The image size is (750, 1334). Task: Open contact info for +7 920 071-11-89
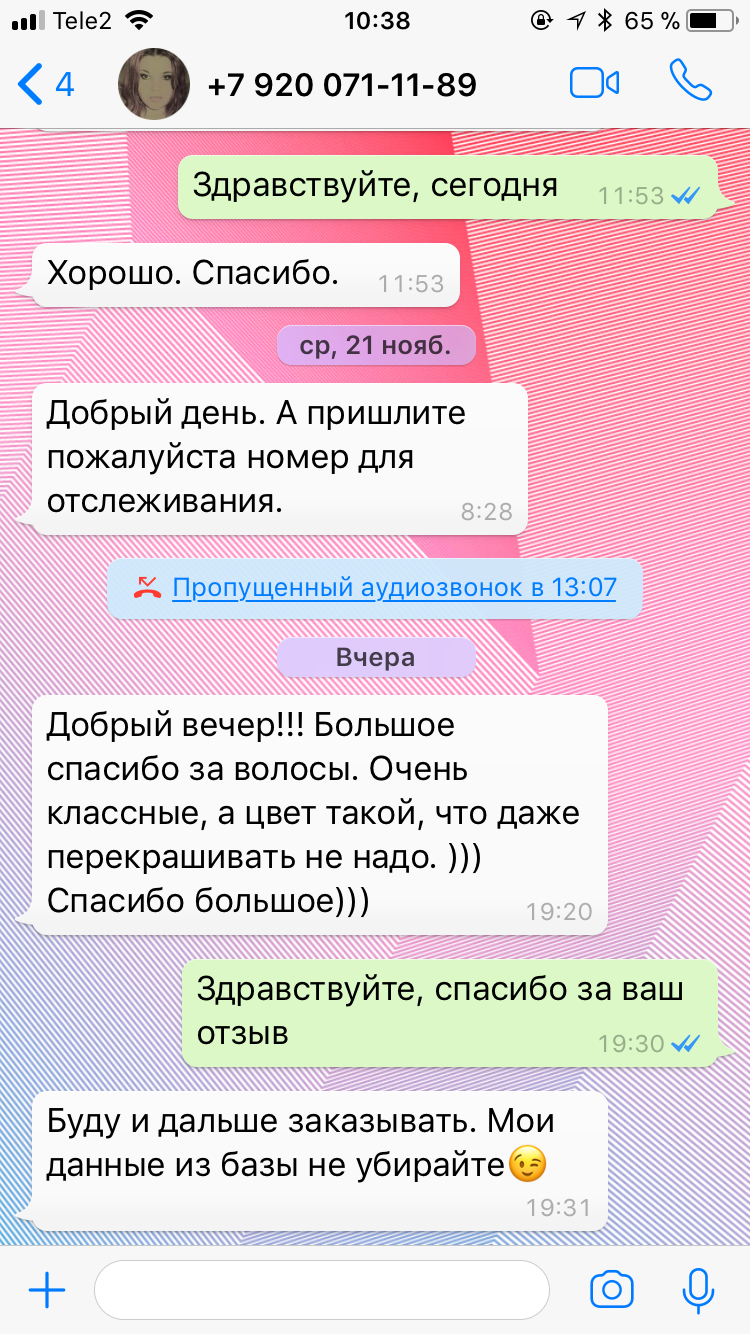(x=341, y=85)
